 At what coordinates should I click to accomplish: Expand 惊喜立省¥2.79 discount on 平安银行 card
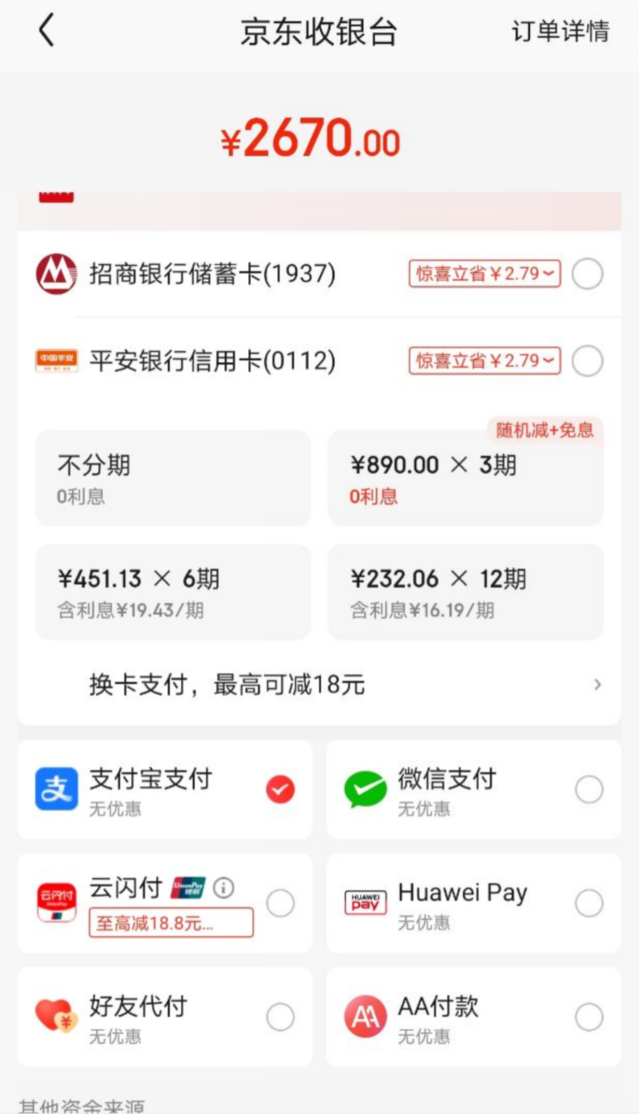[485, 361]
